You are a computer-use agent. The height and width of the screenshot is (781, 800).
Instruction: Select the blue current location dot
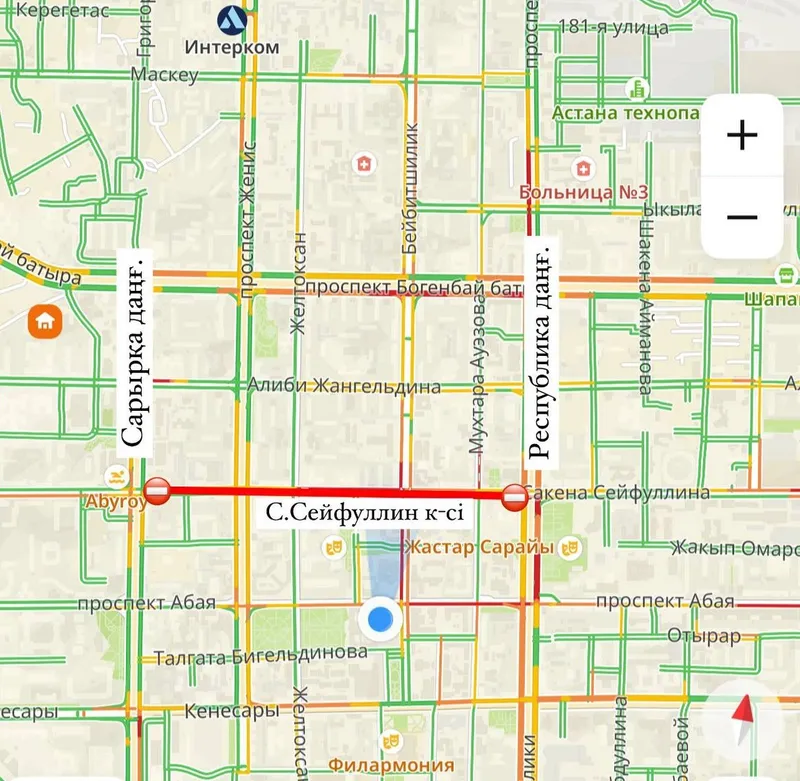pos(380,620)
